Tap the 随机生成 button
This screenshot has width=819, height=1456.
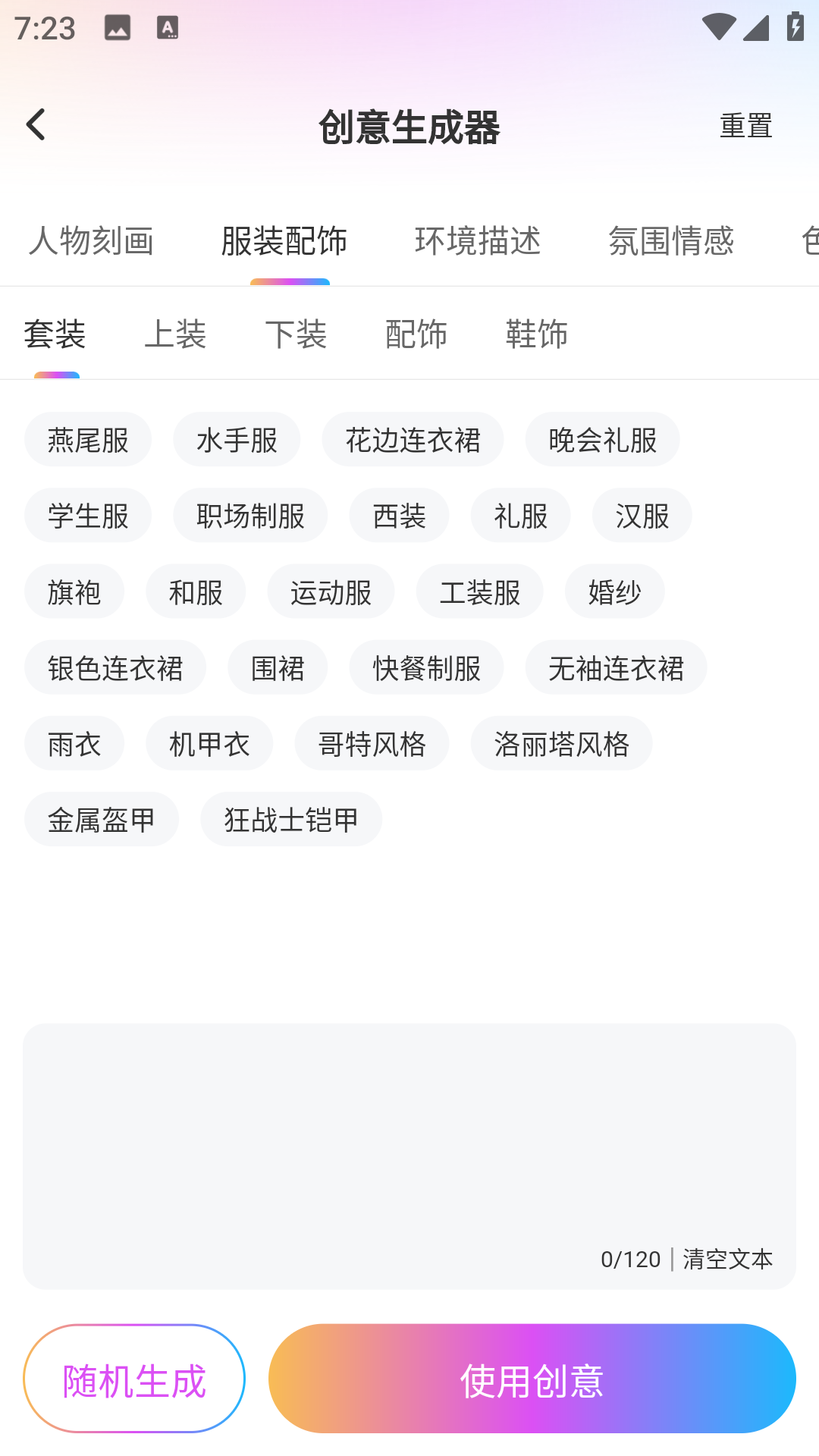134,1379
